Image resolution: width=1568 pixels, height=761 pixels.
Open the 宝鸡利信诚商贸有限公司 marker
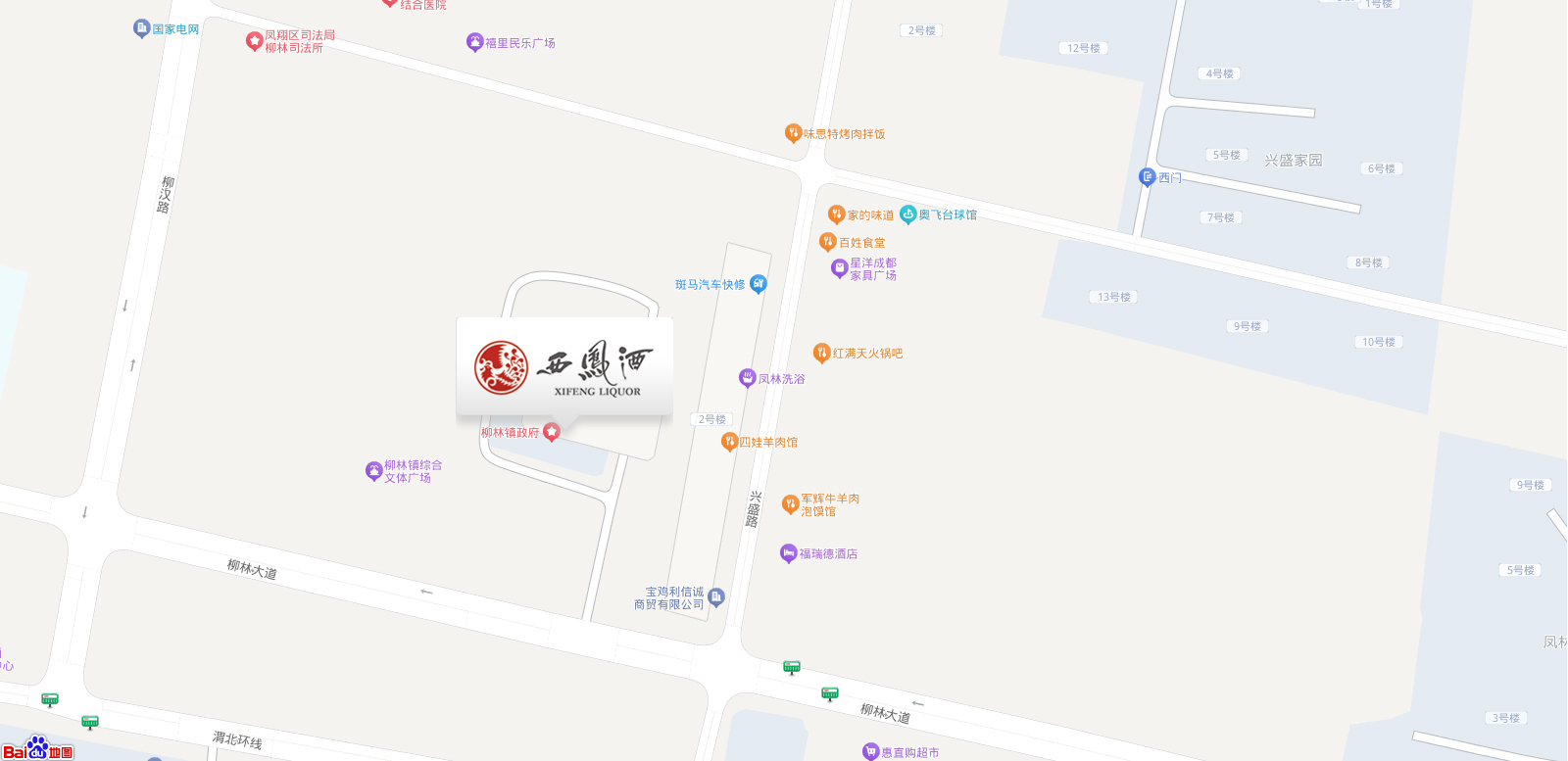[x=716, y=596]
